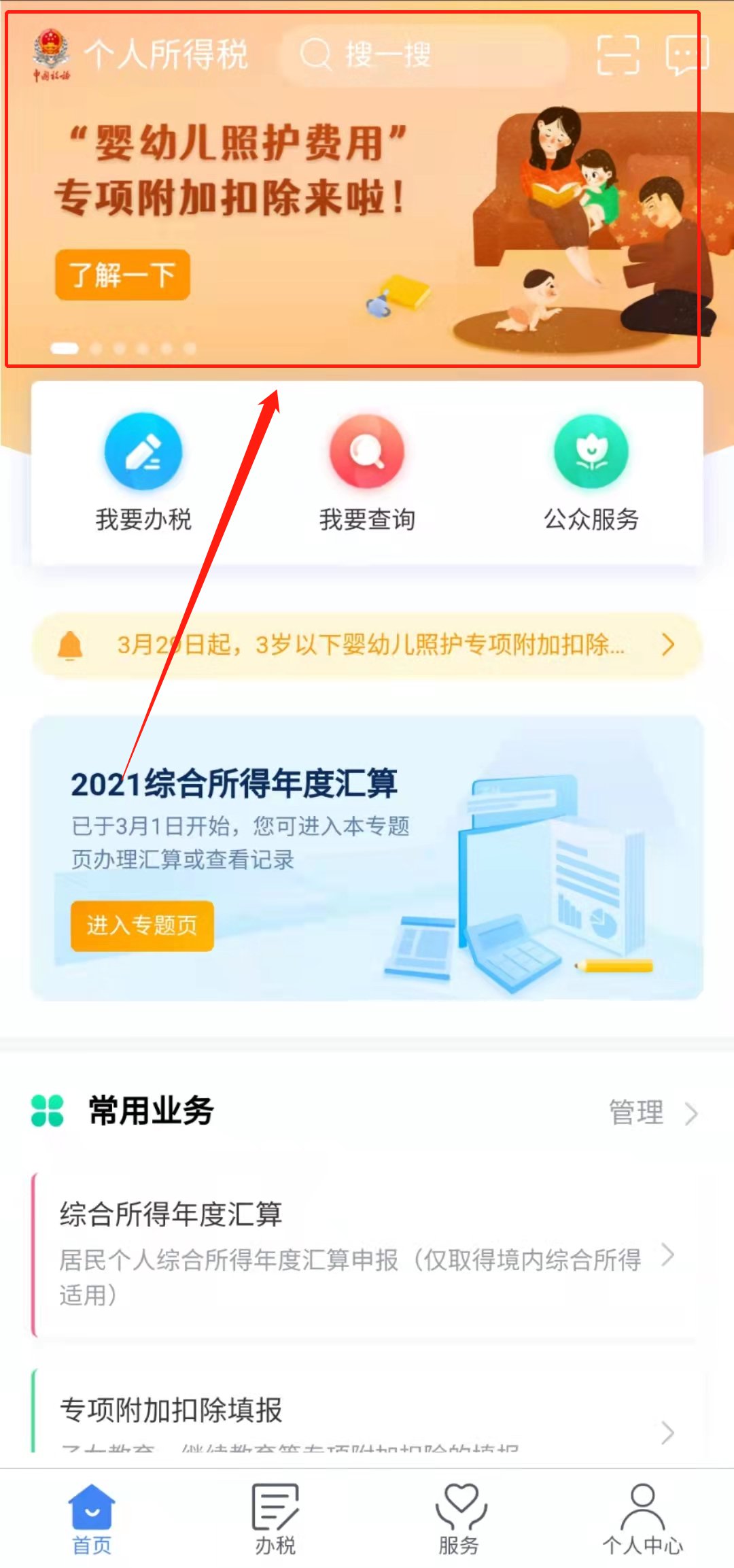This screenshot has height=1568, width=734.
Task: Tap 进入专题页 for 2021 annual settlement
Action: tap(142, 925)
